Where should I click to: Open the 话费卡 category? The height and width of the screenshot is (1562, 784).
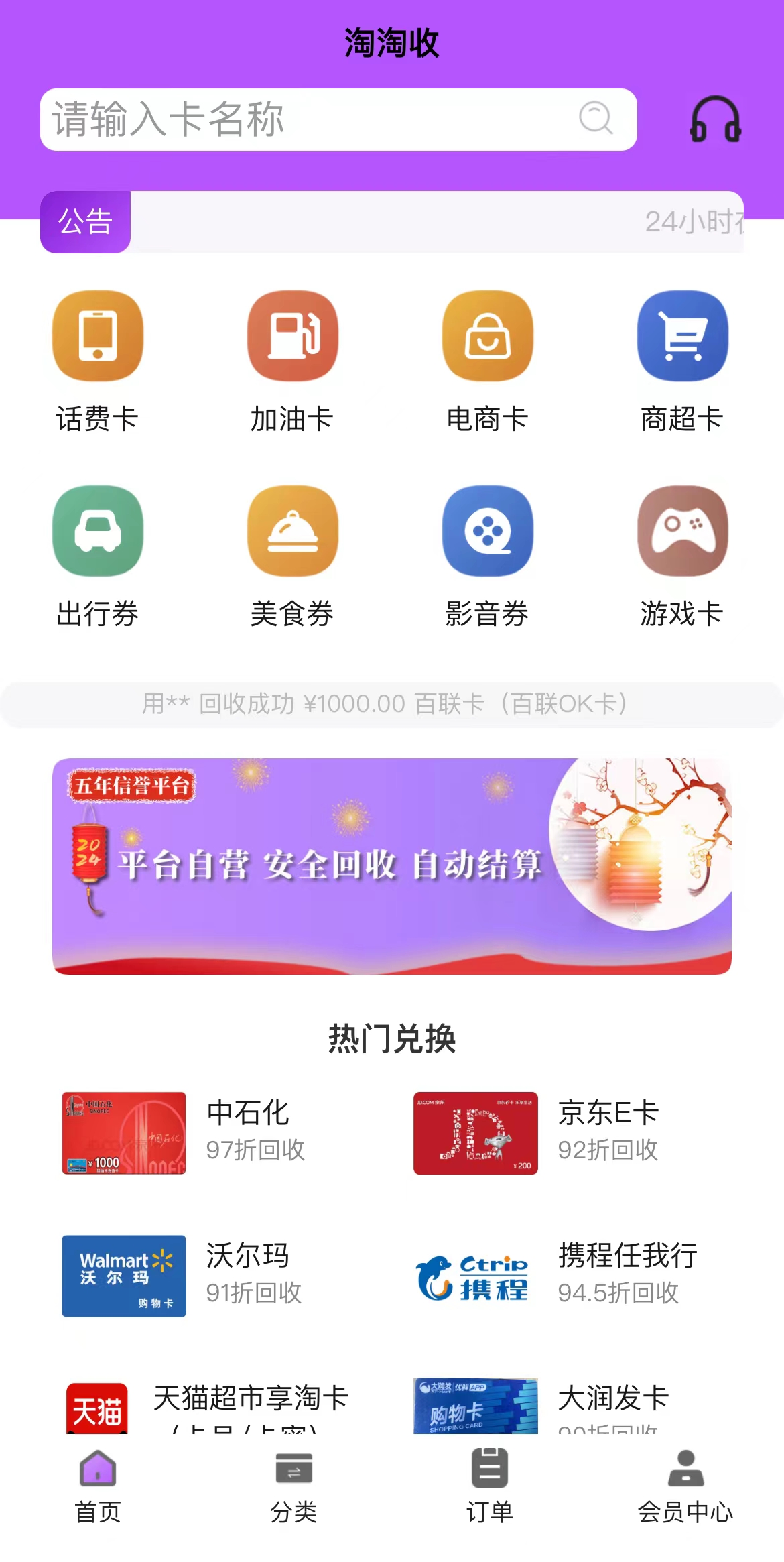(x=98, y=362)
